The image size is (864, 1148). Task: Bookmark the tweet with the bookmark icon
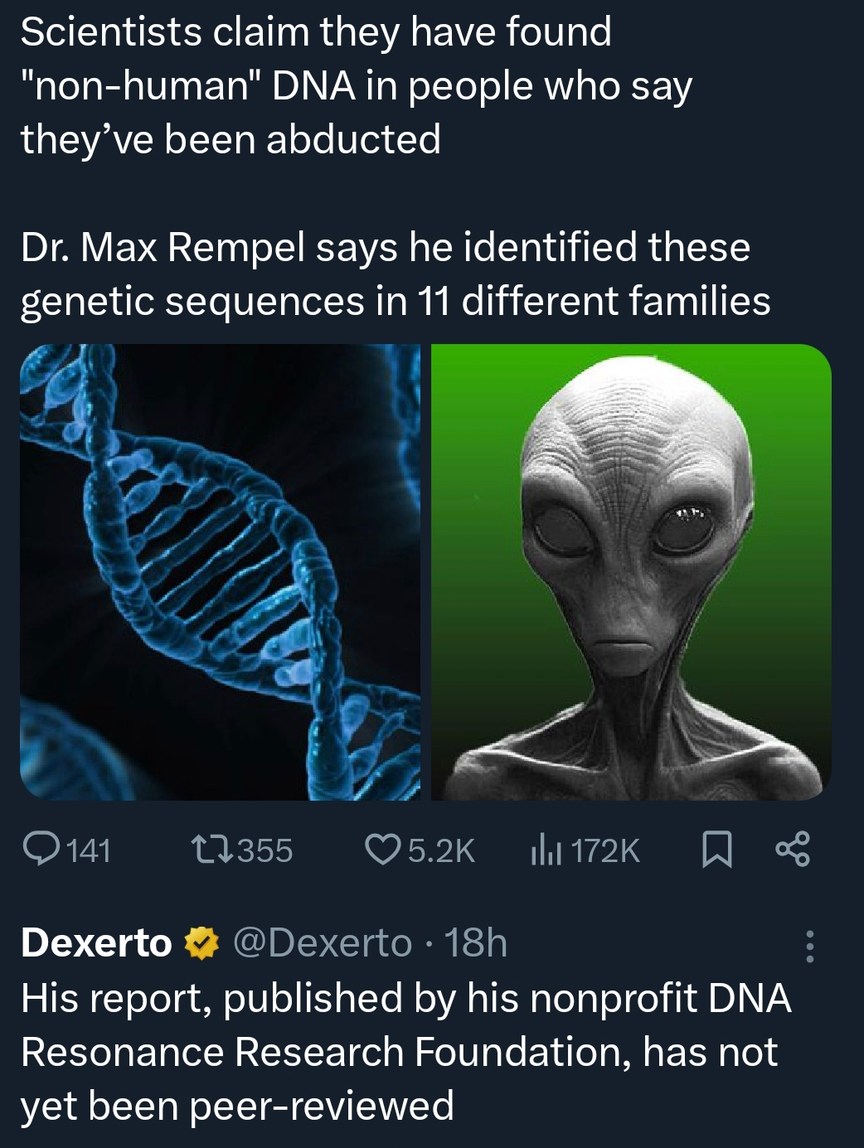point(718,850)
